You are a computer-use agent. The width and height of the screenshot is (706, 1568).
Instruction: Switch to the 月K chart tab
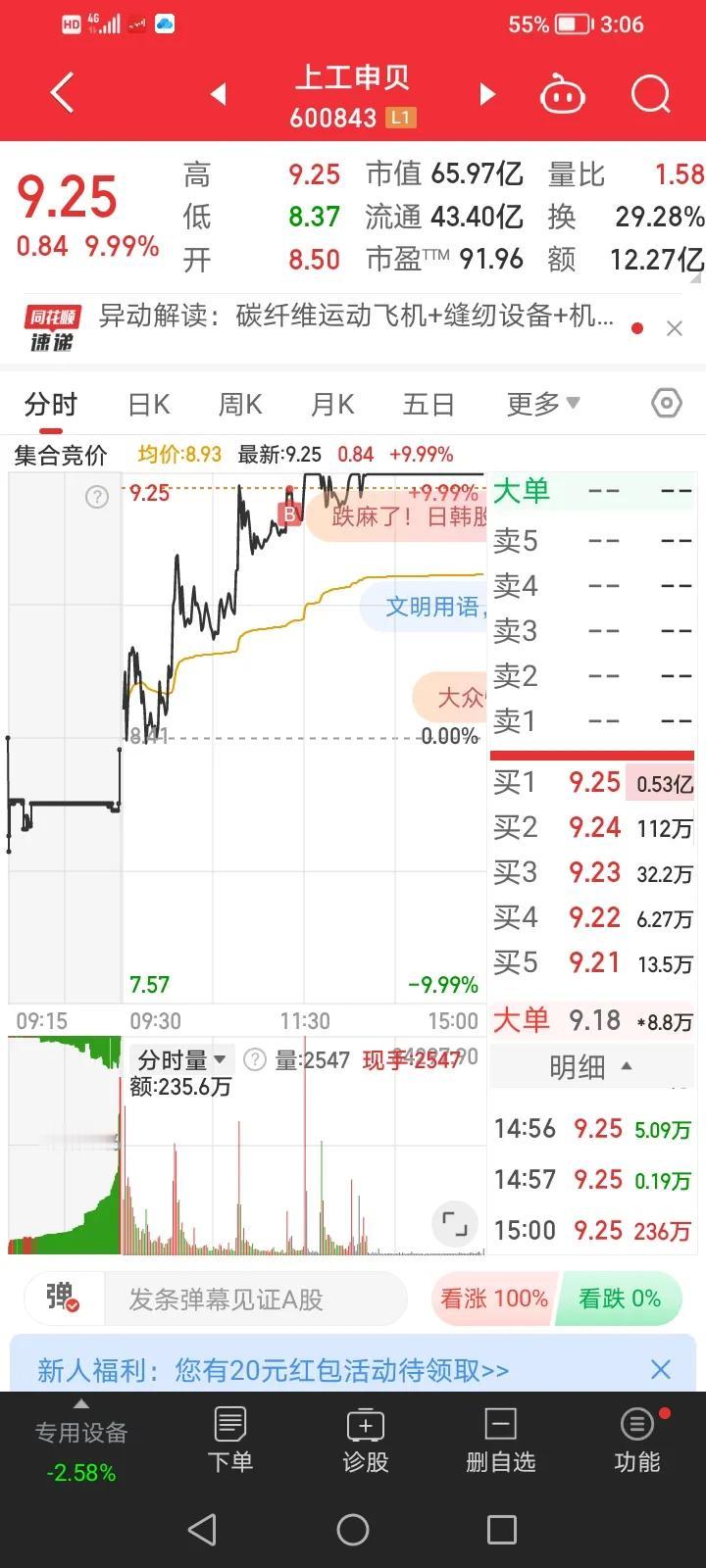[x=332, y=404]
